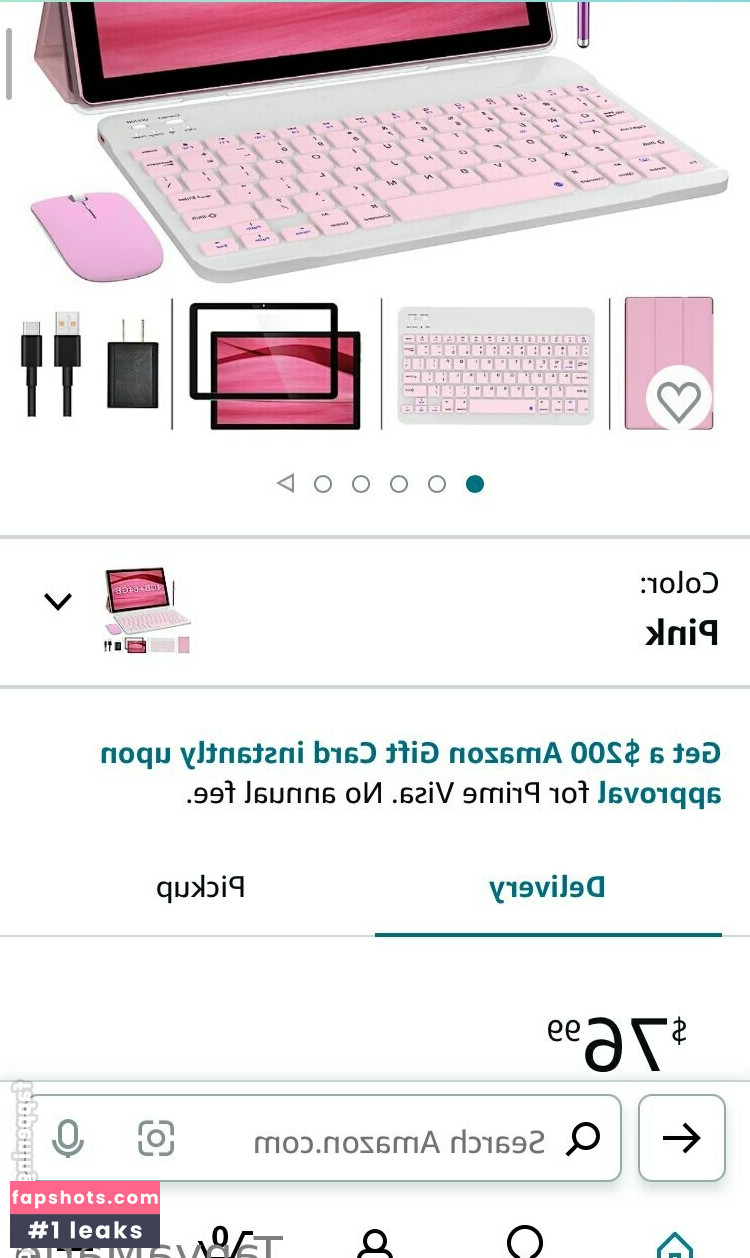Screen dimensions: 750x1258
Task: Switch to the Delivery tab
Action: pos(547,887)
